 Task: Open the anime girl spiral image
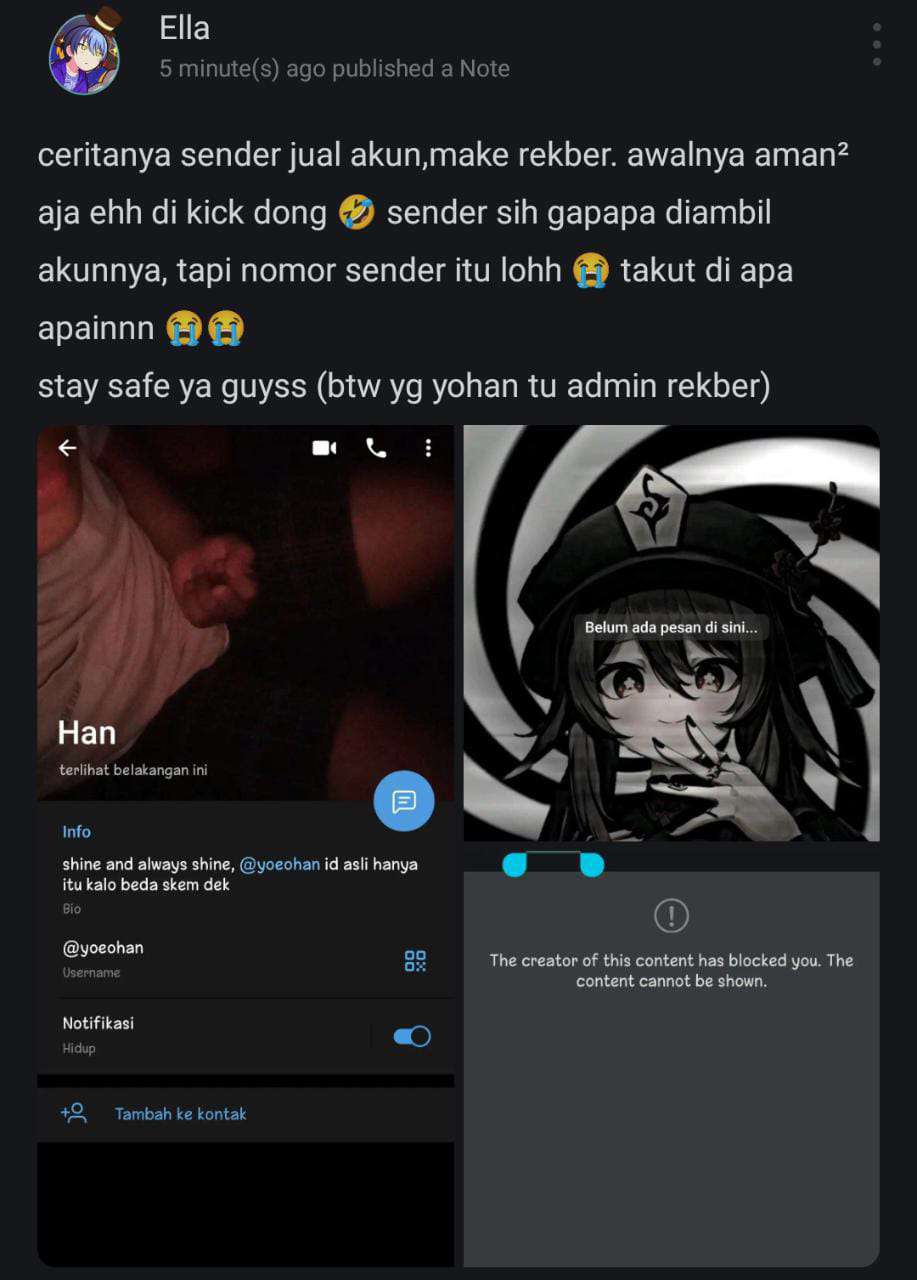coord(671,633)
